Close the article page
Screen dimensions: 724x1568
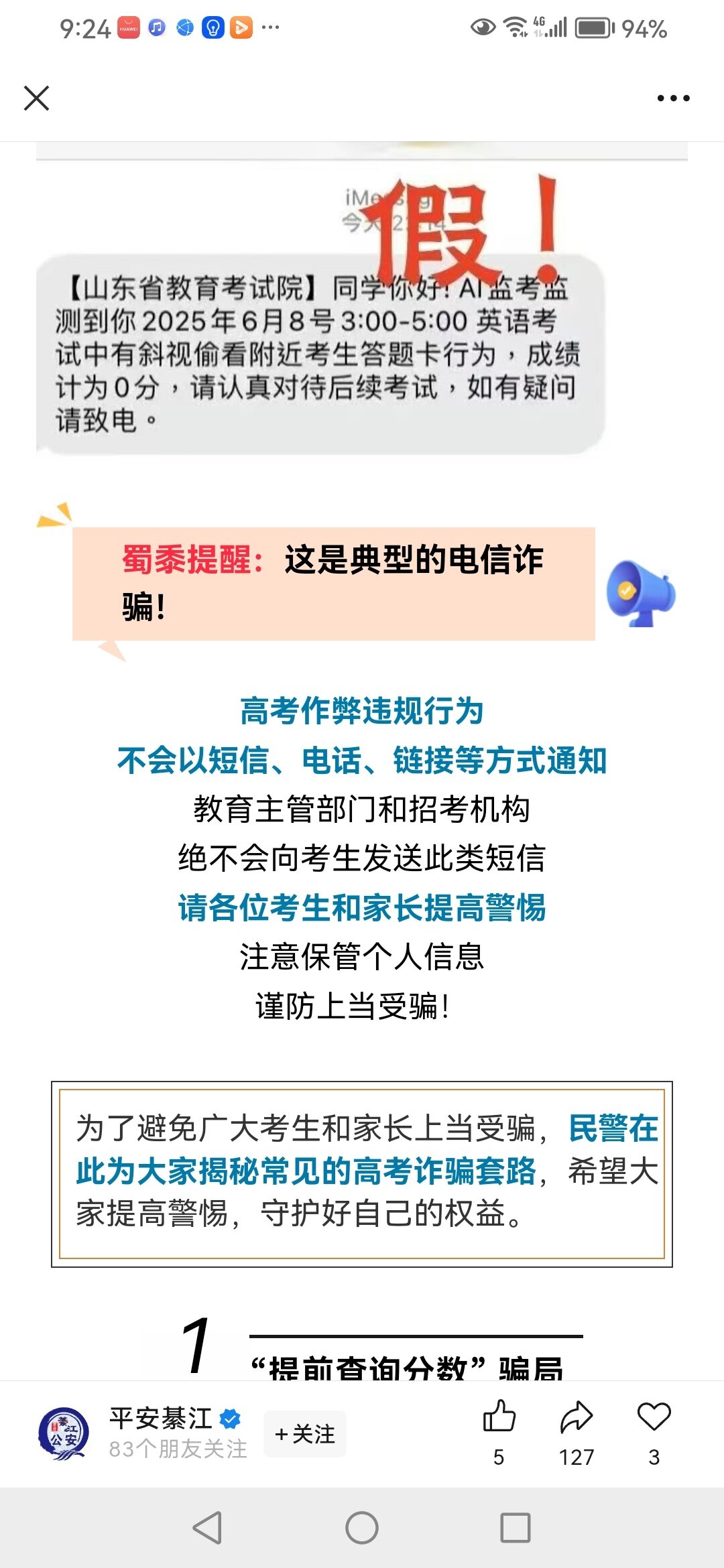point(36,98)
